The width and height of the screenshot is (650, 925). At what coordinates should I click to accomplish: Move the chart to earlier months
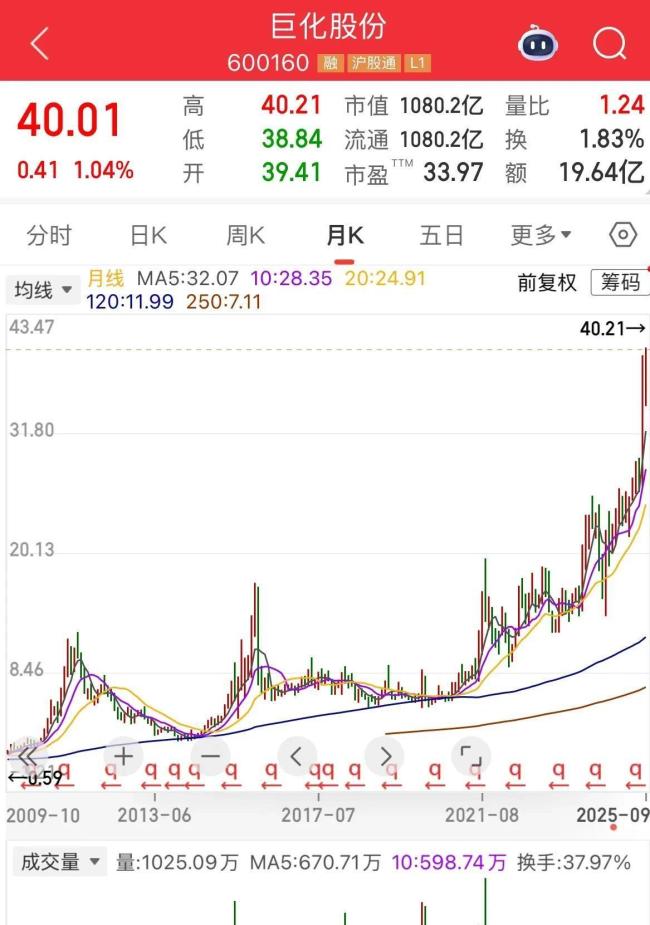296,756
